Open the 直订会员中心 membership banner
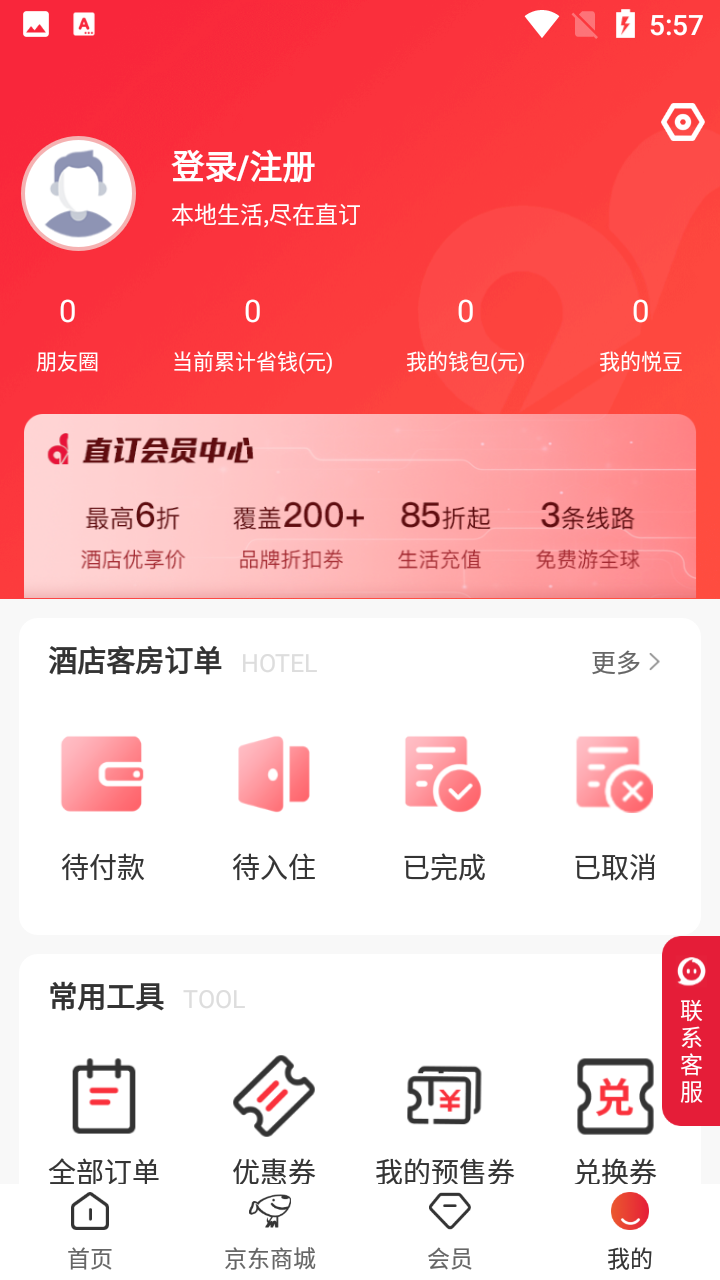The image size is (720, 1280). point(360,505)
